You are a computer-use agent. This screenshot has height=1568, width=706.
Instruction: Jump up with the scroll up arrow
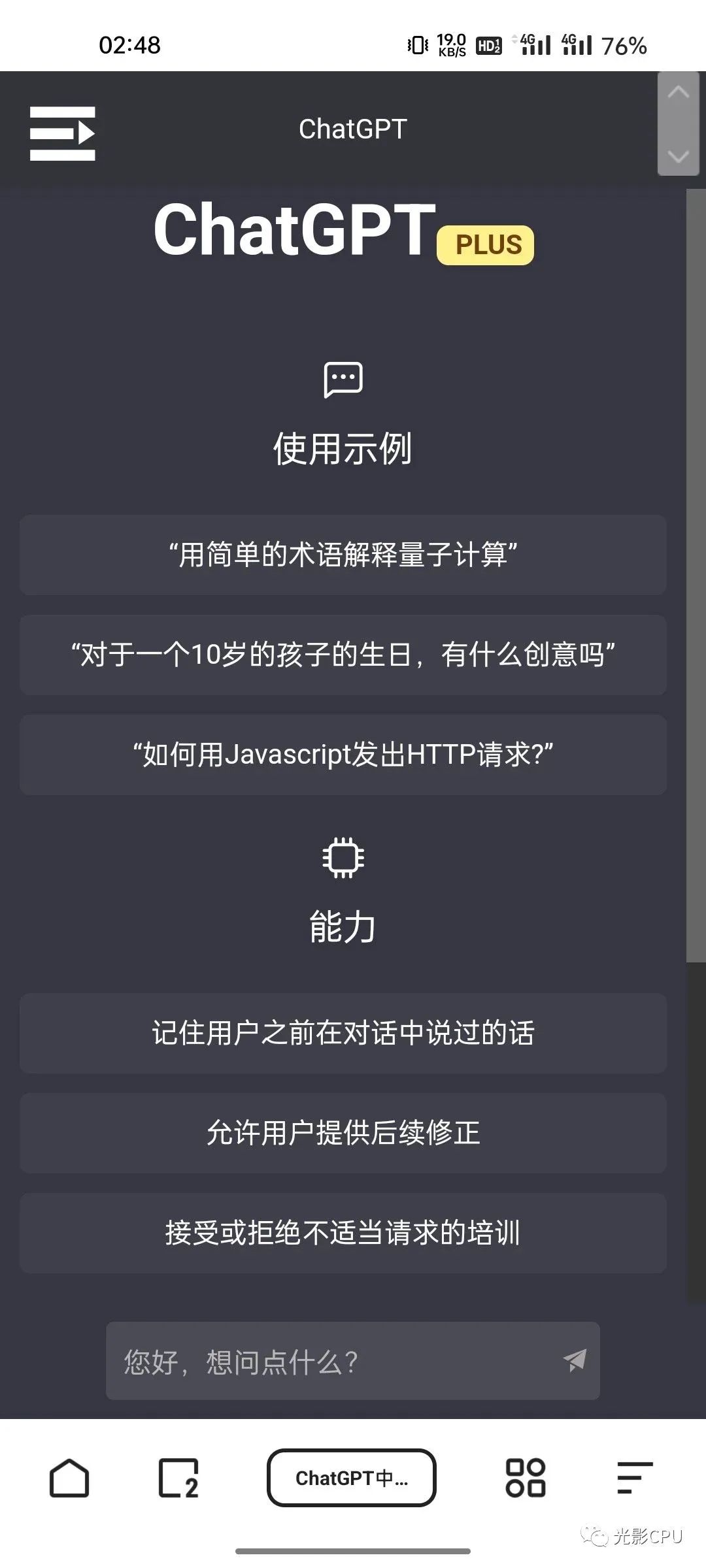(679, 92)
